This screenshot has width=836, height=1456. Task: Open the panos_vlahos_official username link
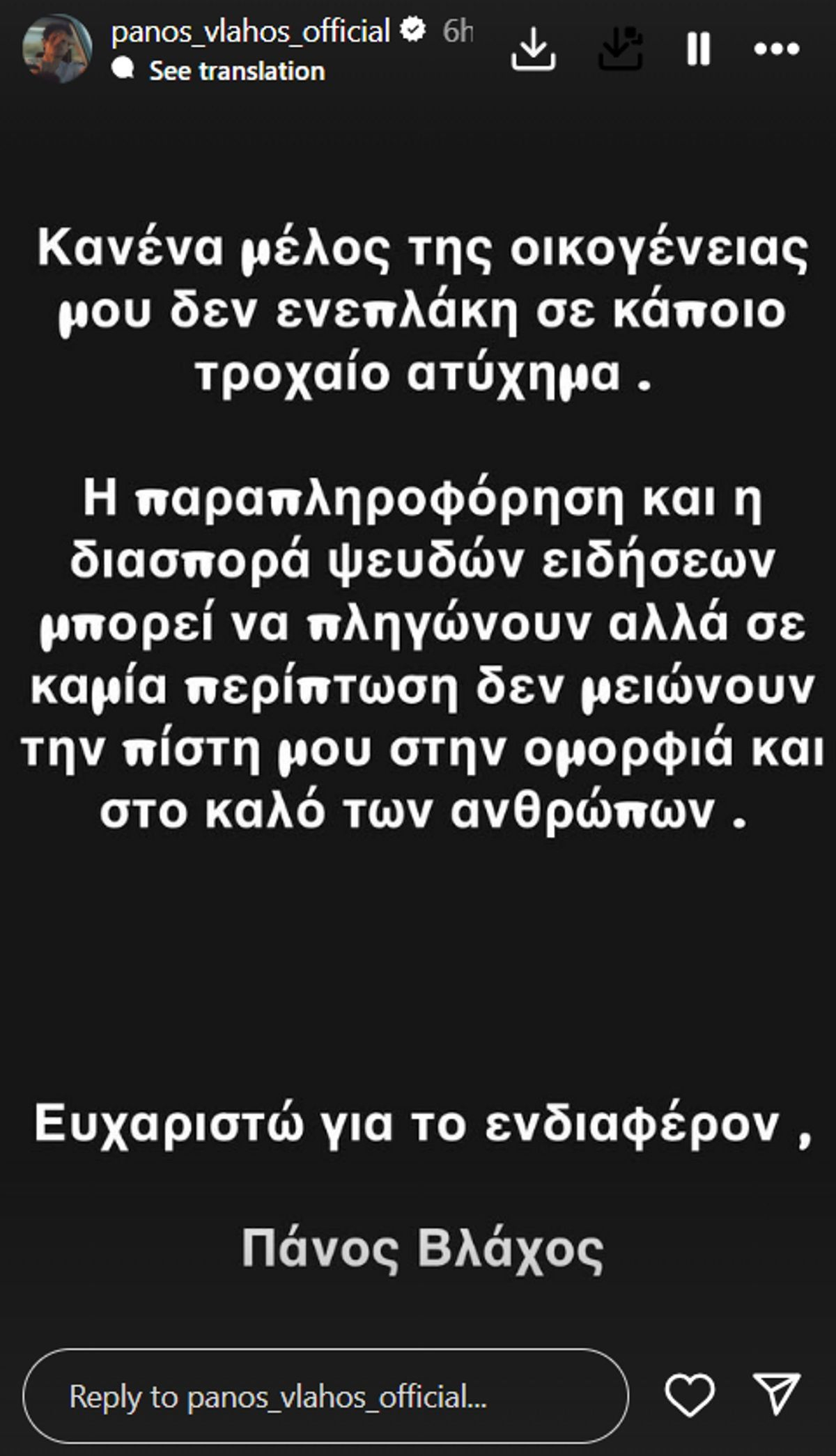coord(250,31)
